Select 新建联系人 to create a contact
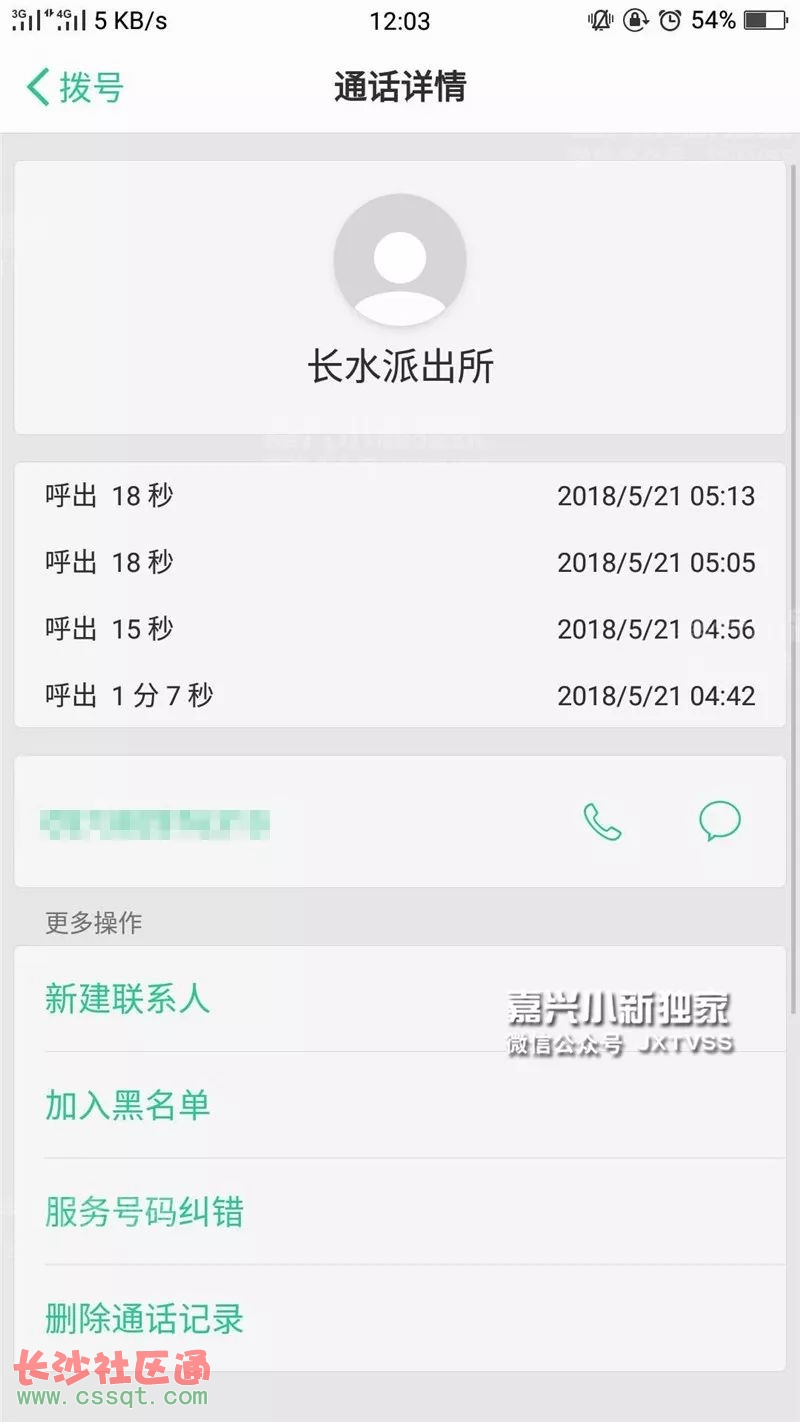The image size is (800, 1422). click(x=128, y=998)
